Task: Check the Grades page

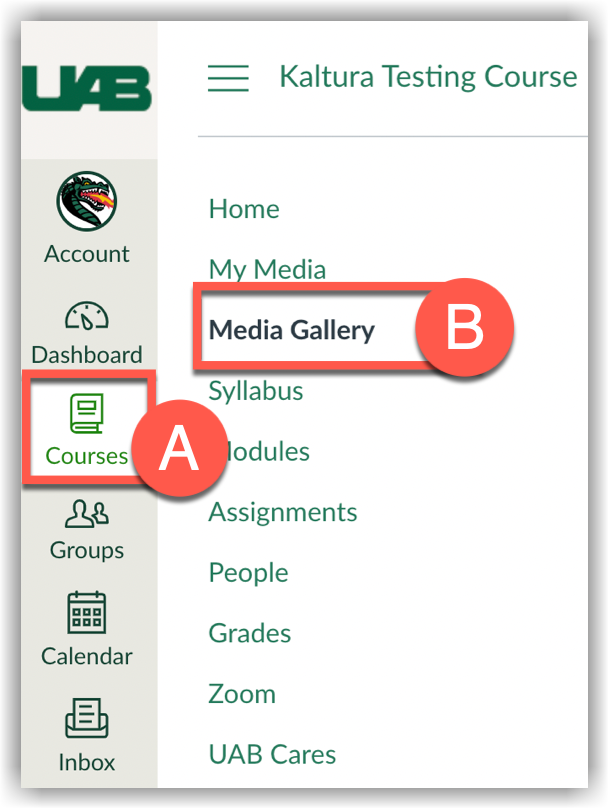Action: (250, 633)
